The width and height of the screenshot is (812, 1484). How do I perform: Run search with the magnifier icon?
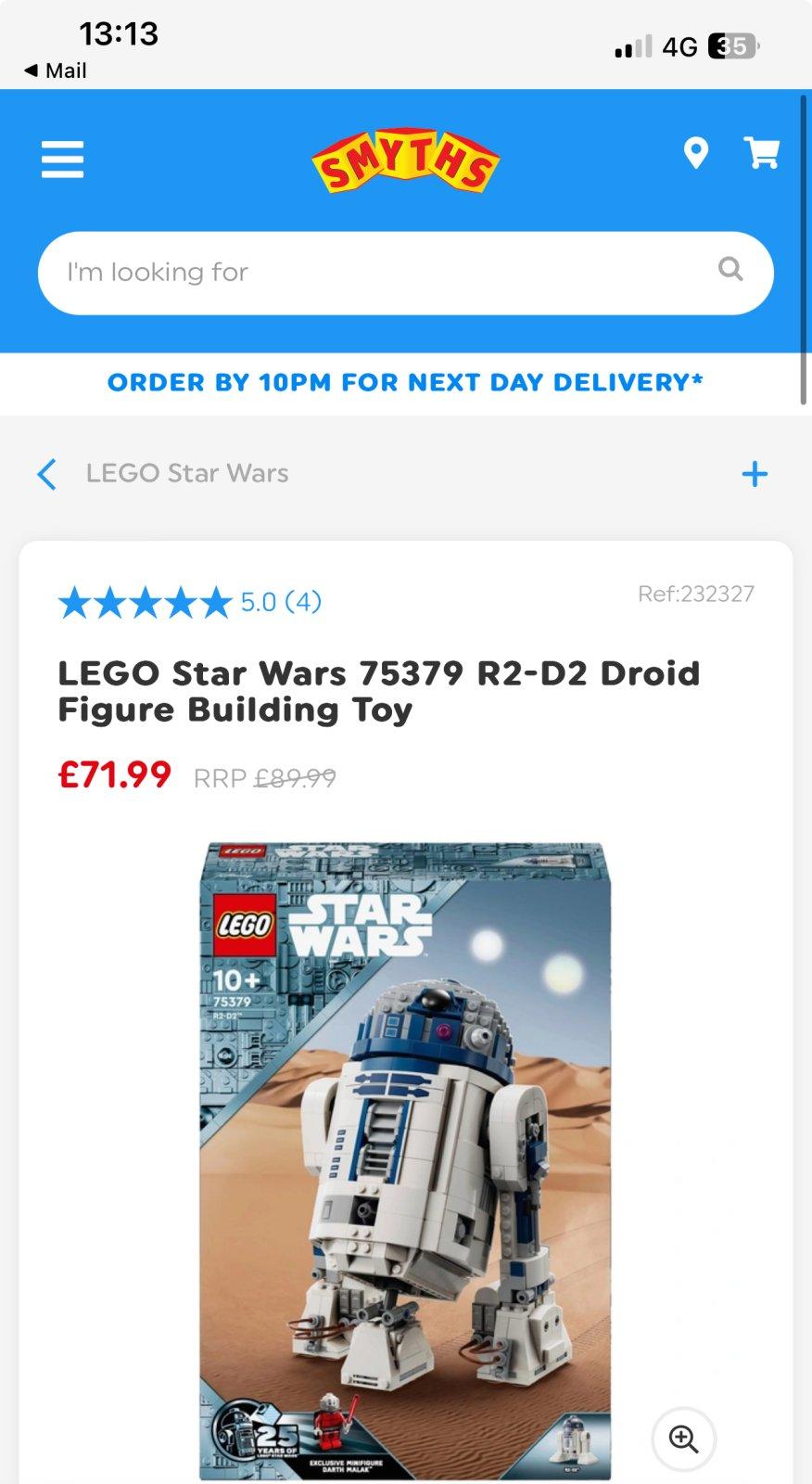point(730,270)
